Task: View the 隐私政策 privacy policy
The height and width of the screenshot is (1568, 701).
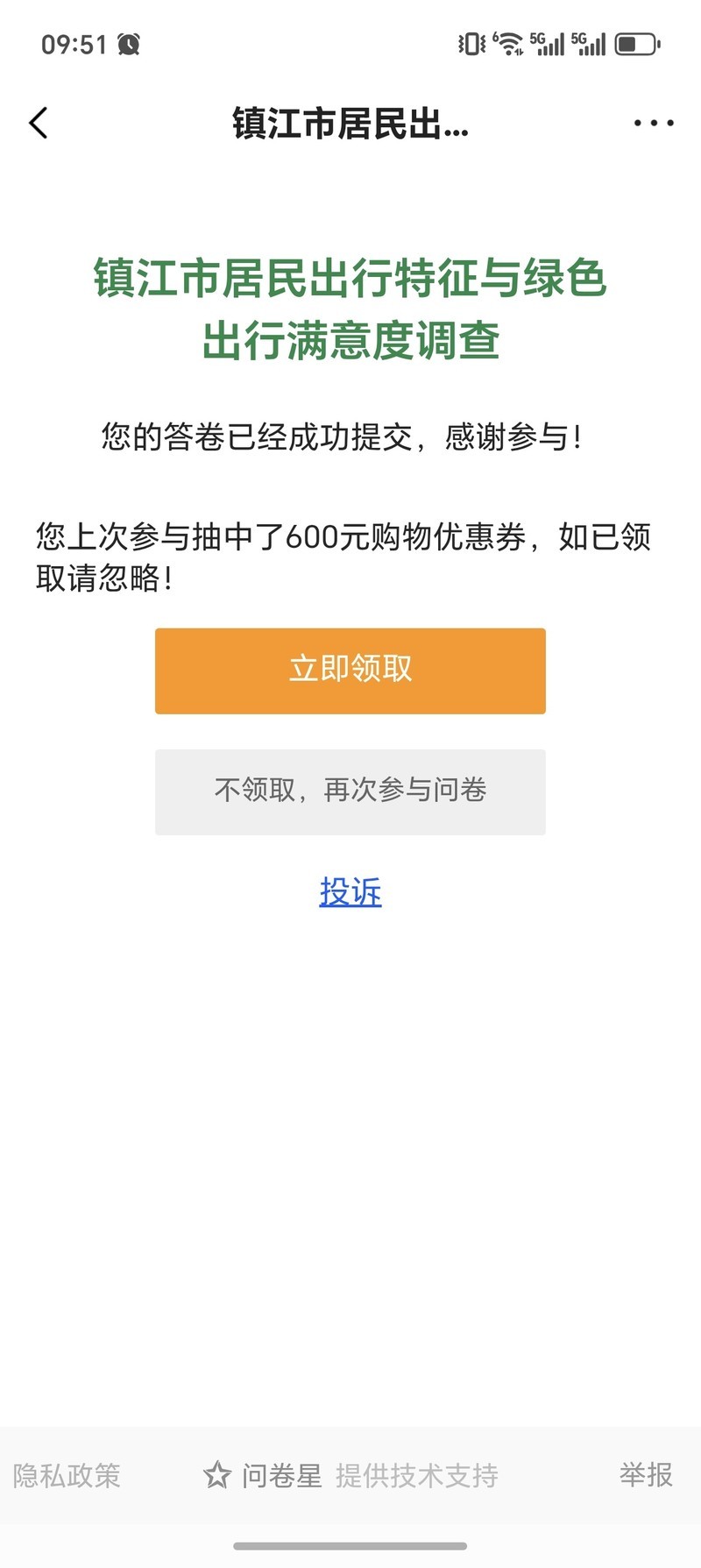Action: pyautogui.click(x=67, y=1475)
